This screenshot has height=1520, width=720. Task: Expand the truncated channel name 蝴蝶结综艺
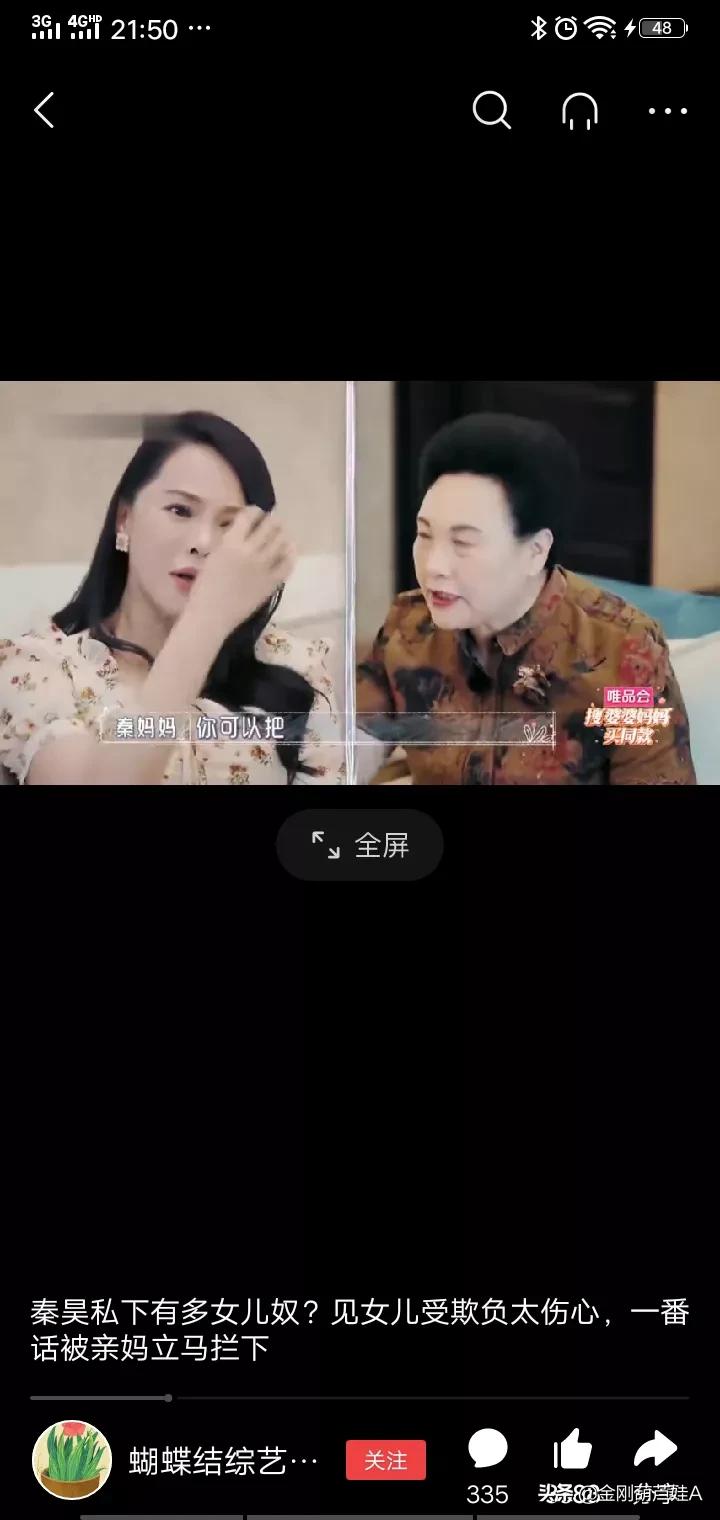pyautogui.click(x=225, y=1460)
